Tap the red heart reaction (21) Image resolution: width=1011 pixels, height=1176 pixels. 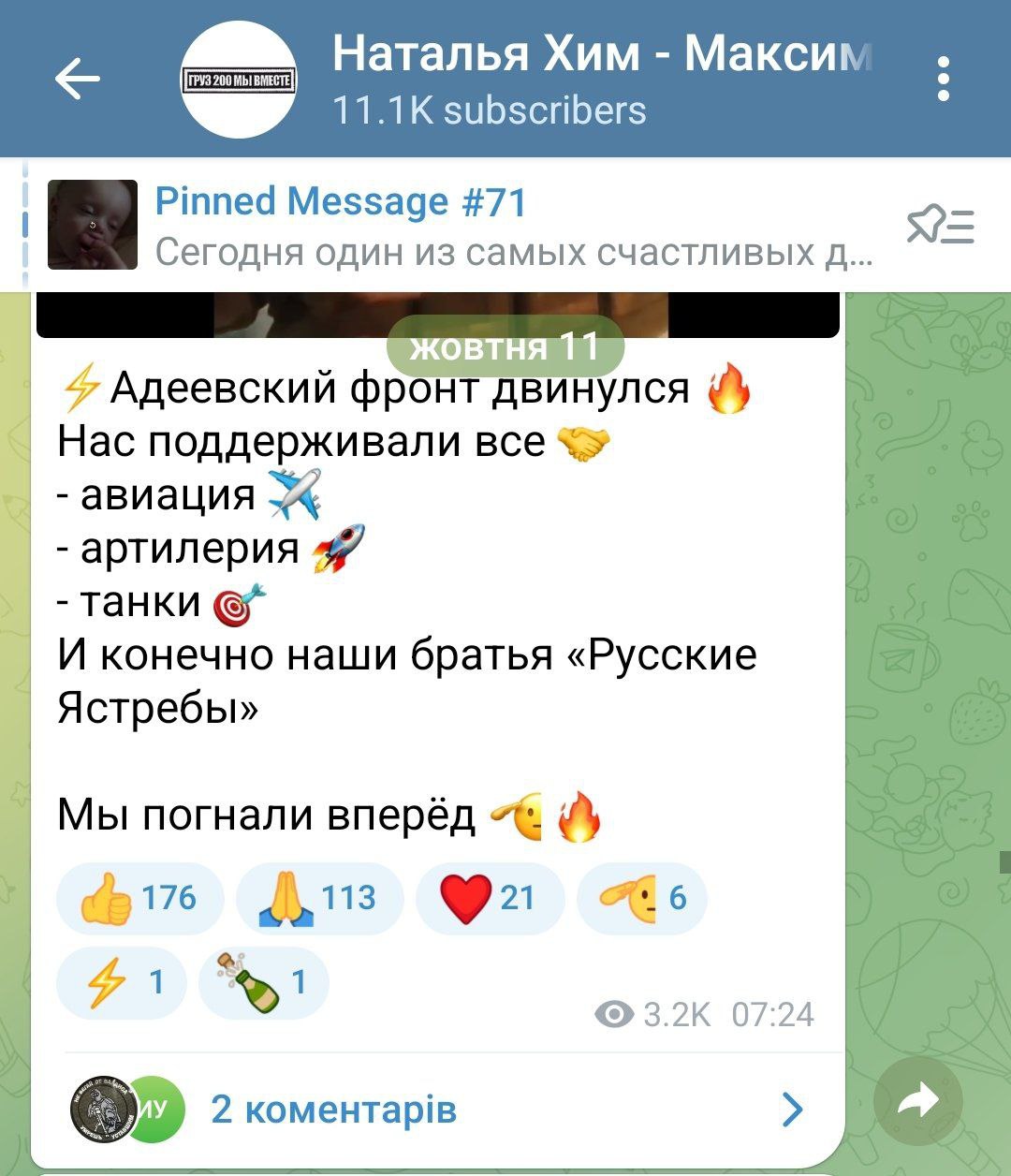pos(490,899)
